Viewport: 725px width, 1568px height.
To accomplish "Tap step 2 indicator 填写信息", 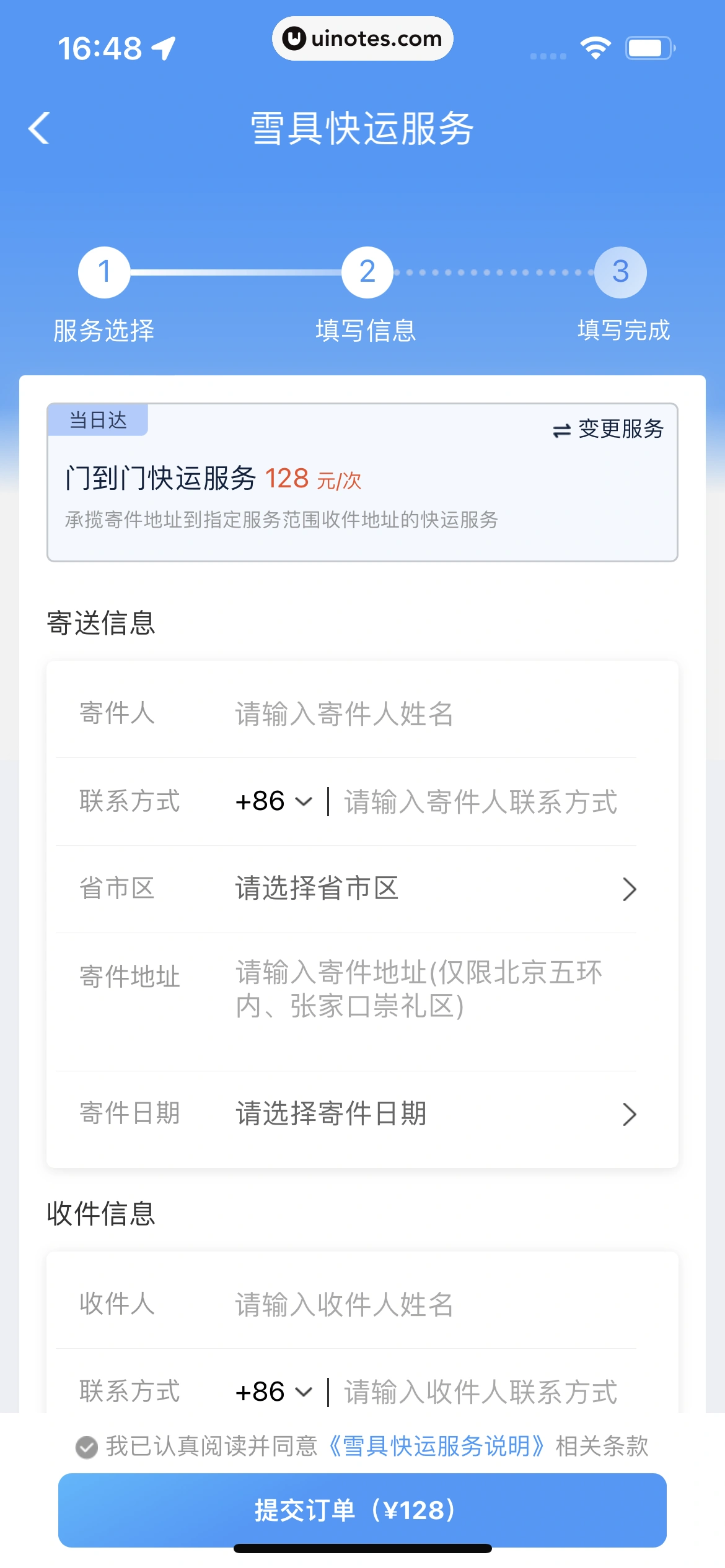I will point(366,272).
